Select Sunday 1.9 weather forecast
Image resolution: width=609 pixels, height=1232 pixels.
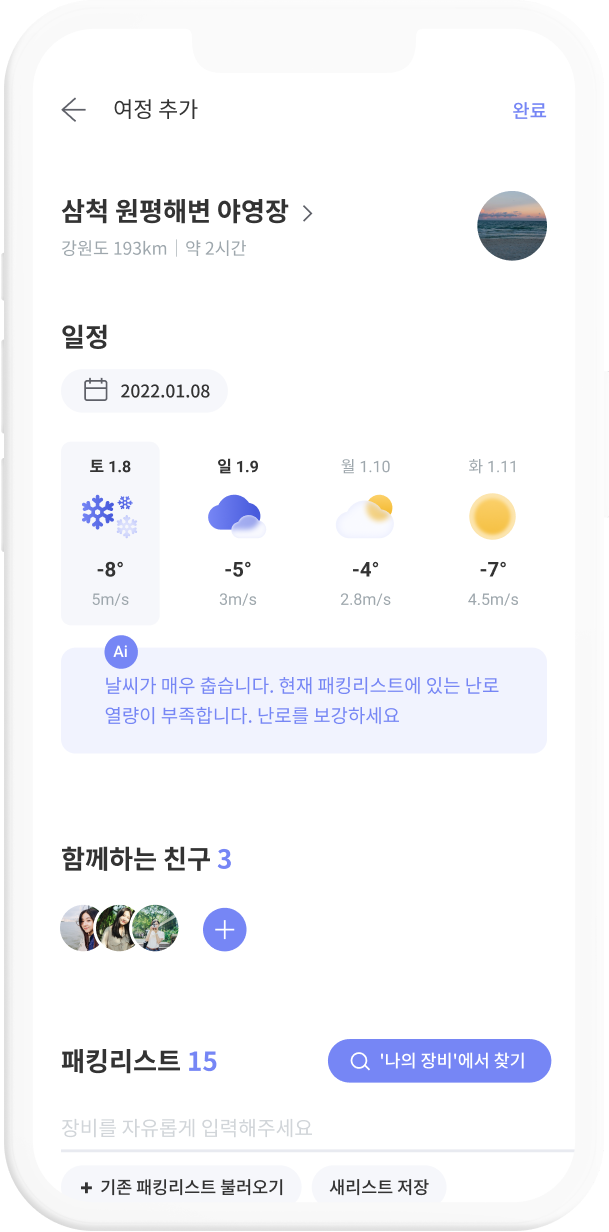pos(237,533)
